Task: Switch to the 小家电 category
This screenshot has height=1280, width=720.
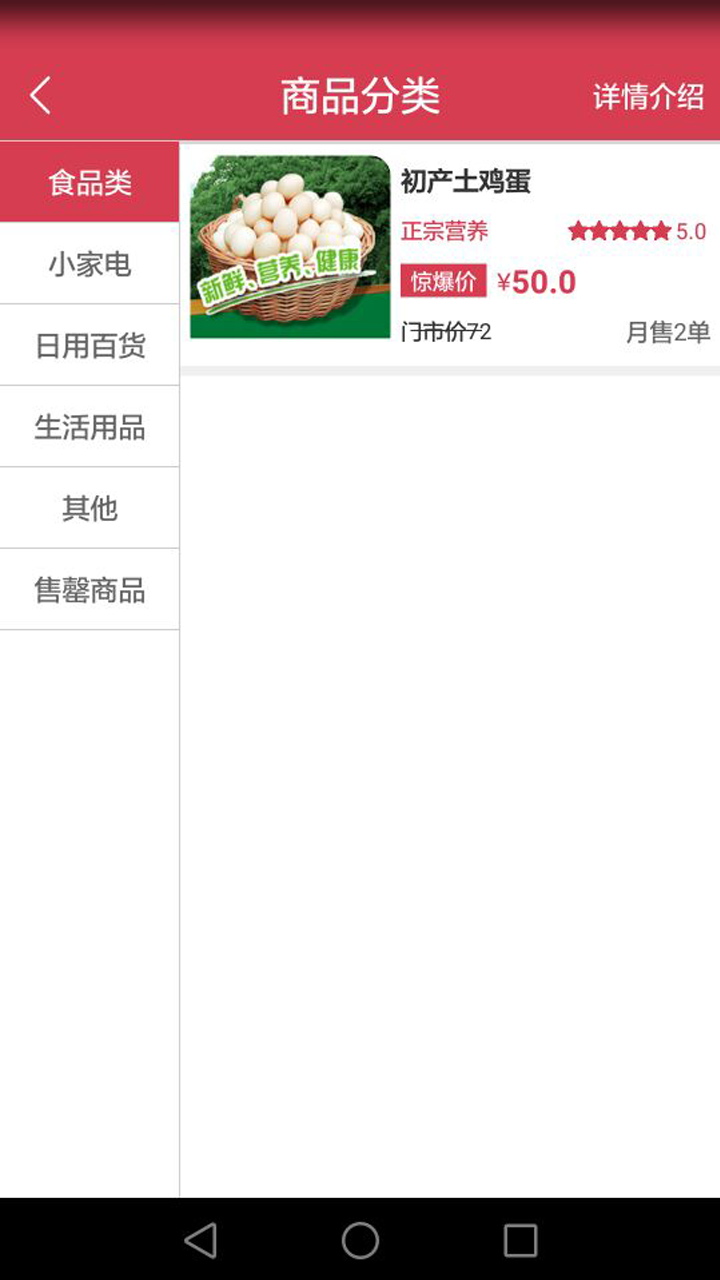Action: pos(90,264)
